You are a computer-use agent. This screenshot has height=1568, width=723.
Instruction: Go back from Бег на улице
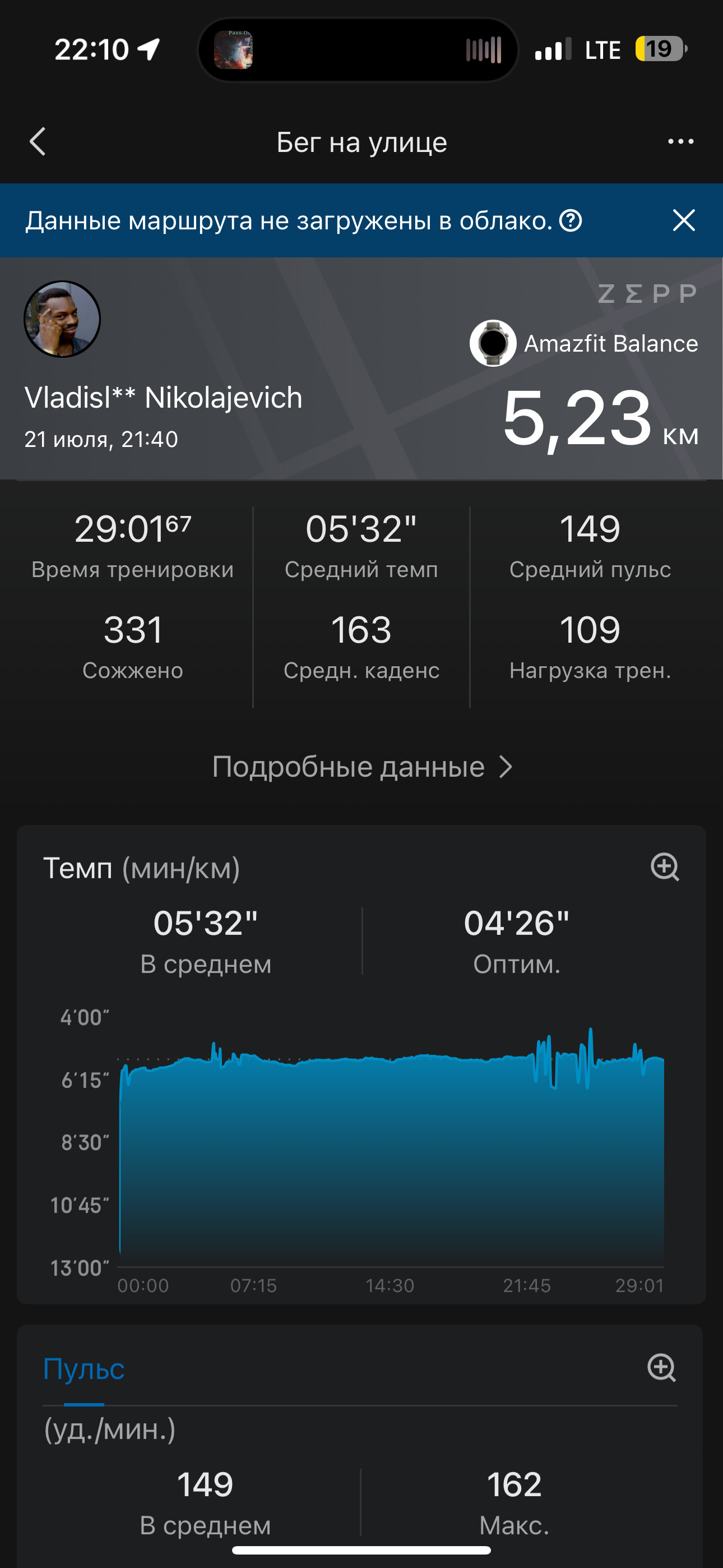coord(38,142)
